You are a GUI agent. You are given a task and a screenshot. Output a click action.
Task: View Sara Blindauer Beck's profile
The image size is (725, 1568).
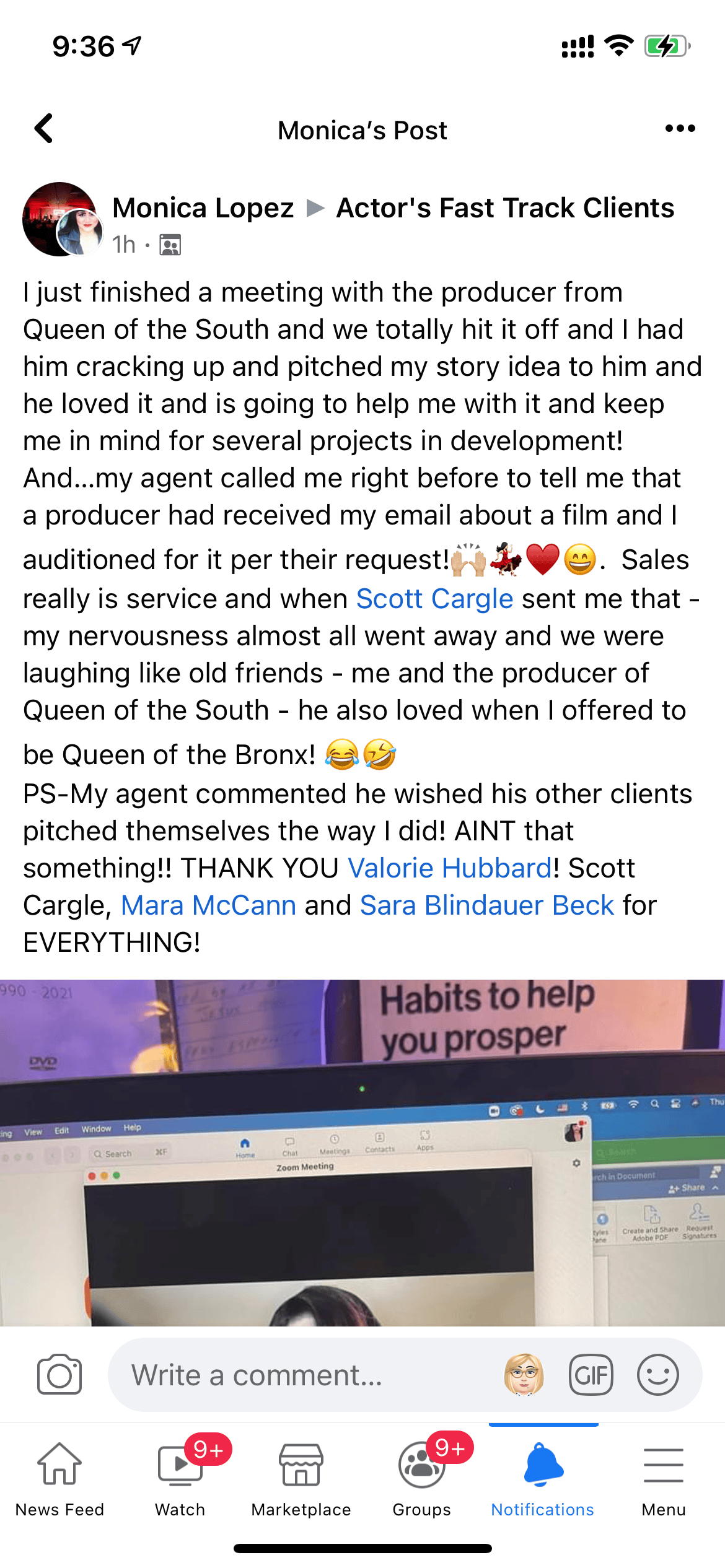(x=487, y=905)
